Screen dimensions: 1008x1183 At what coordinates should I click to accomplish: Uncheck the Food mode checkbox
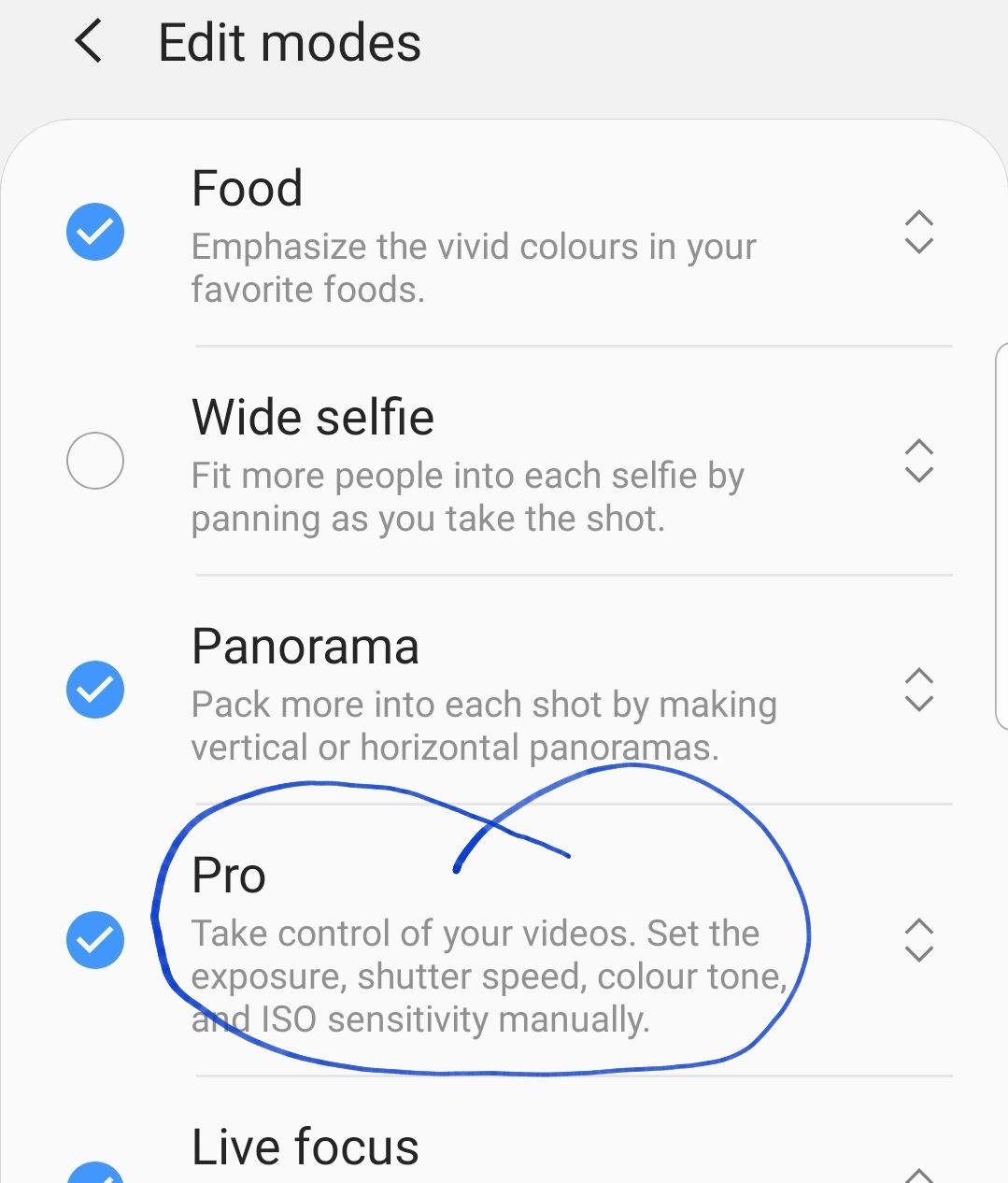(95, 232)
